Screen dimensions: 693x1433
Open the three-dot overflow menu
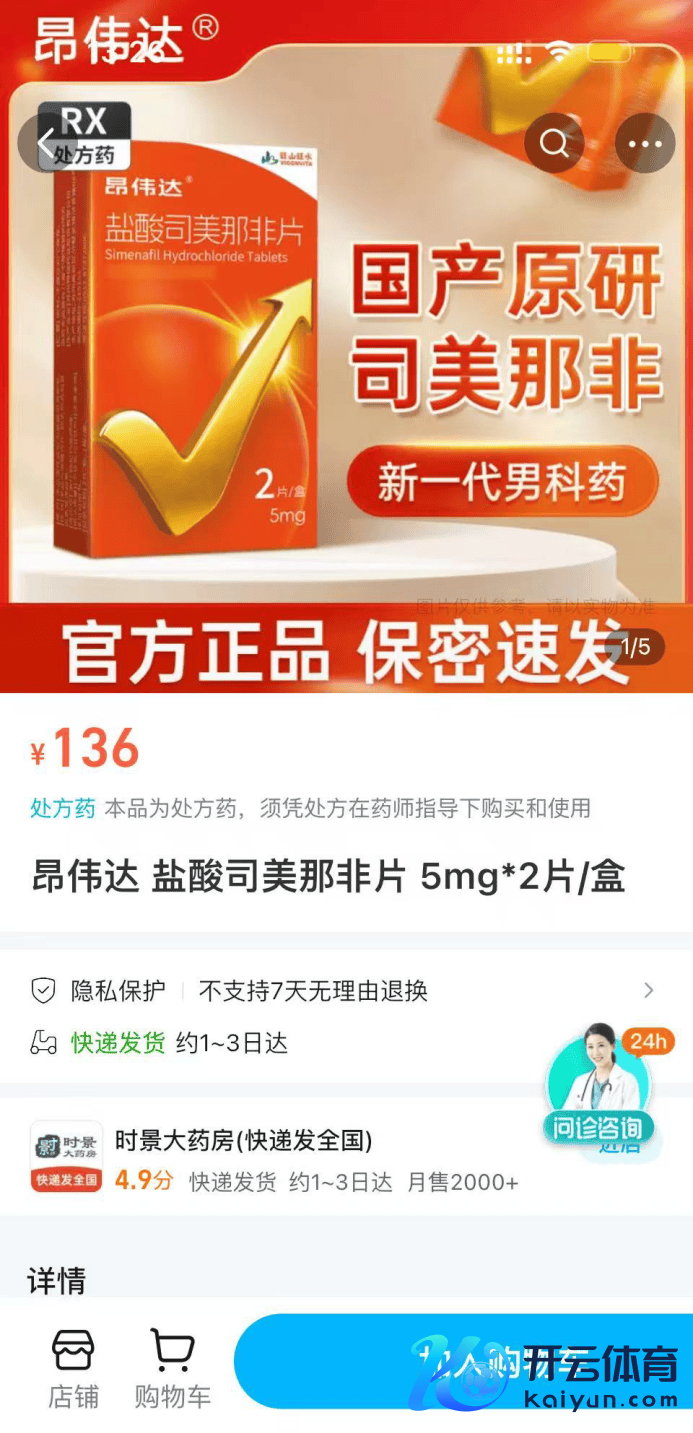[x=644, y=143]
